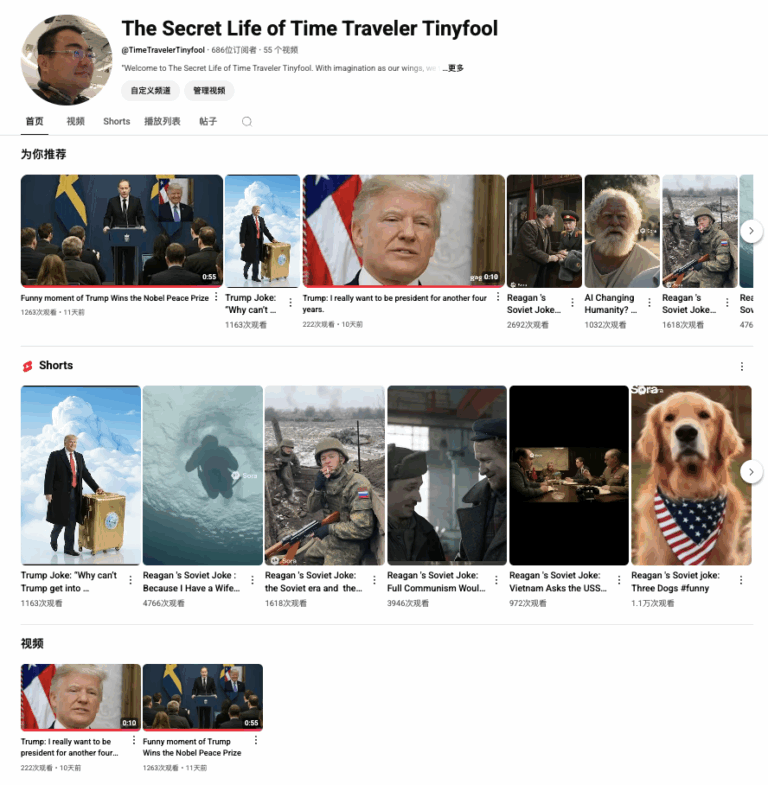This screenshot has width=768, height=785.
Task: Play the AI Changing Humanity video
Action: pos(621,231)
